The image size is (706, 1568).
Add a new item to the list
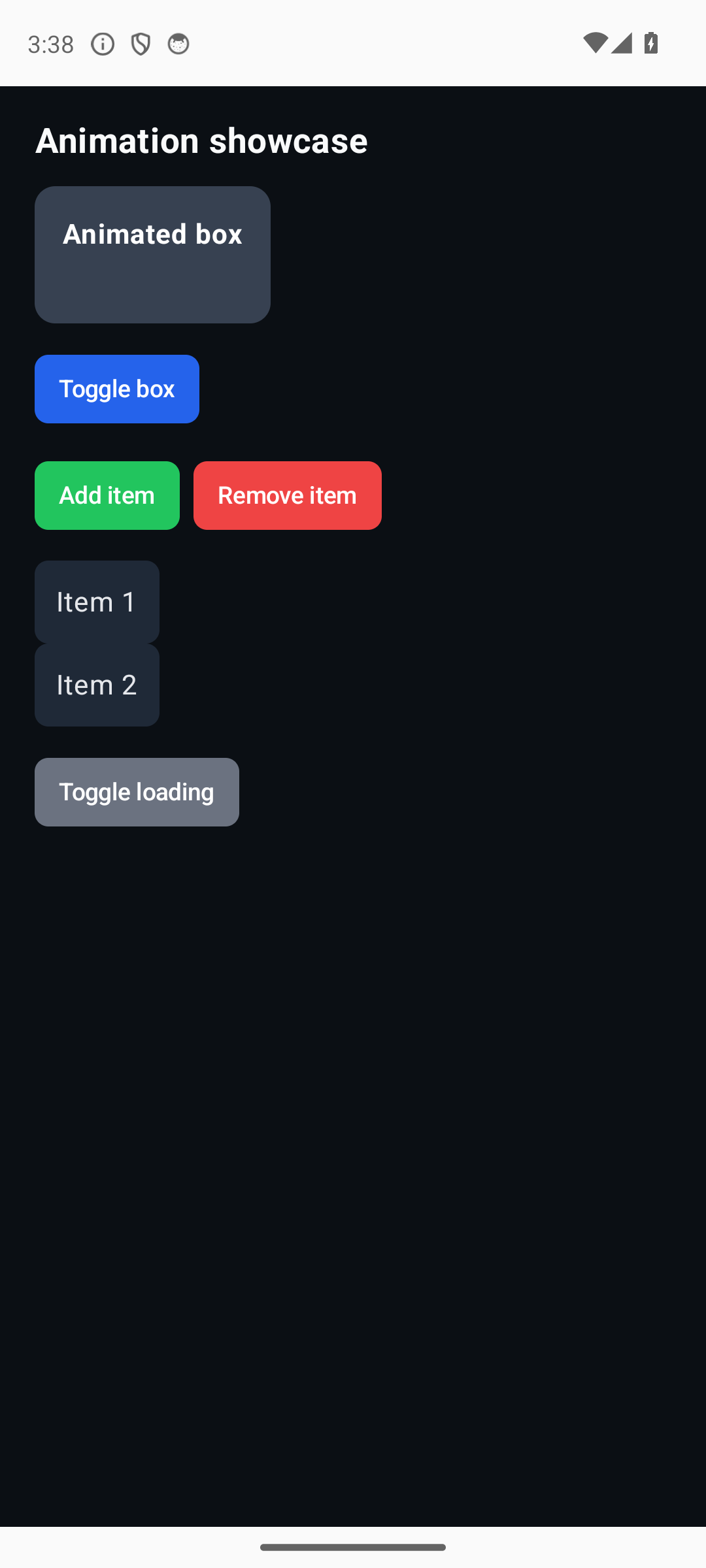click(107, 495)
